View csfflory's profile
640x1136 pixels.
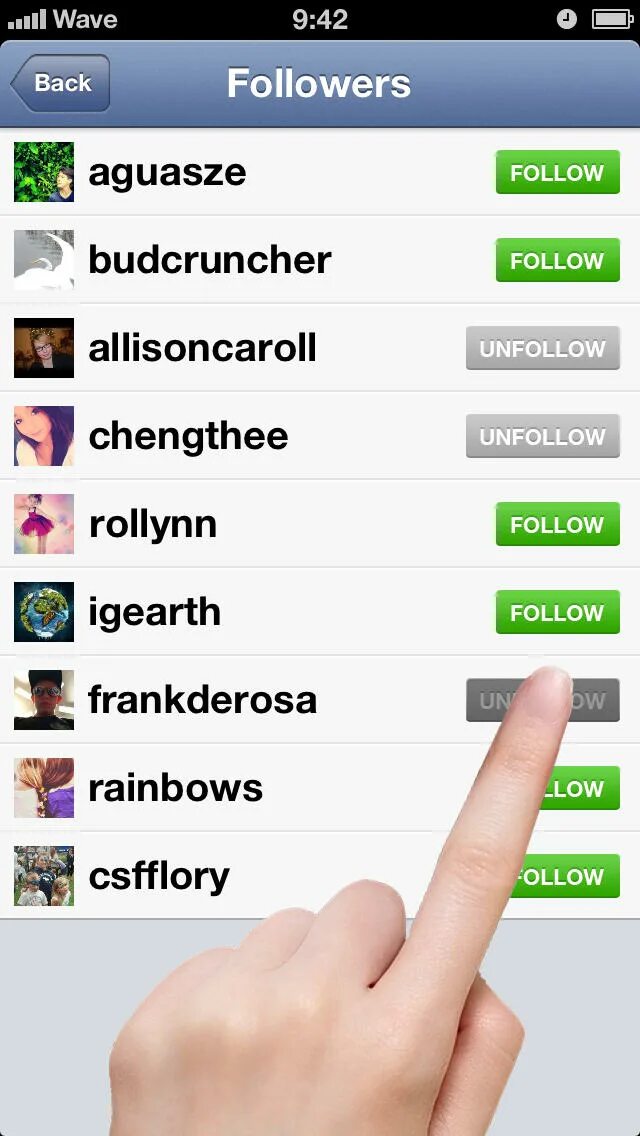320,876
